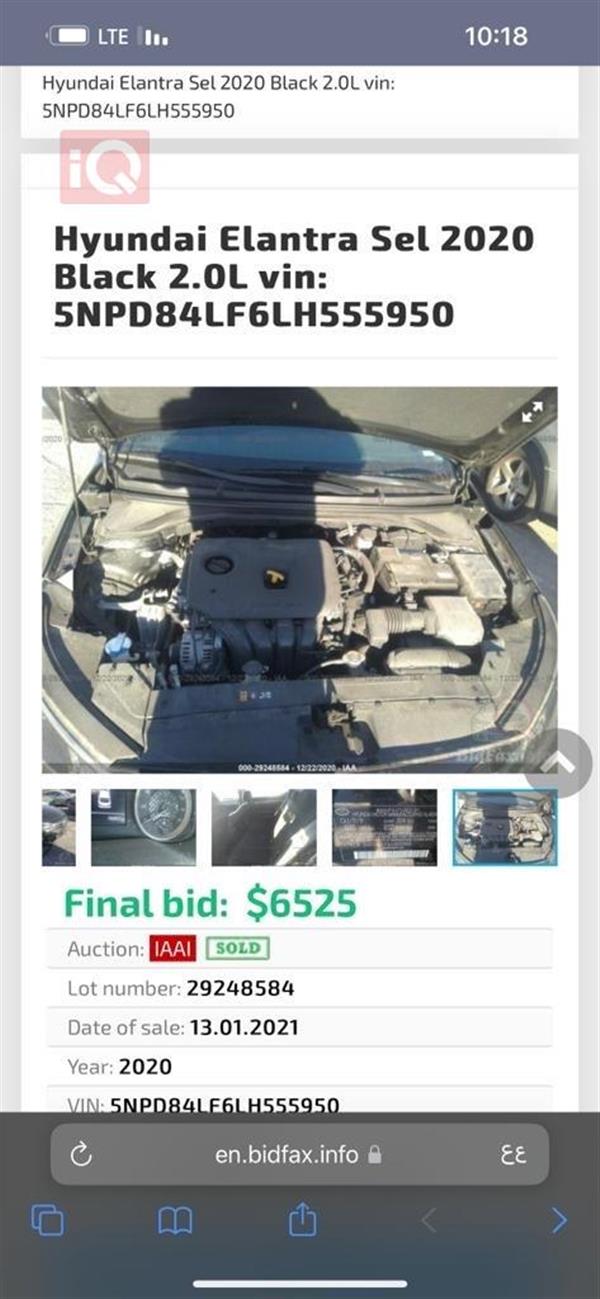Open Safari bookmarks
This screenshot has width=600, height=1299.
[x=175, y=1221]
